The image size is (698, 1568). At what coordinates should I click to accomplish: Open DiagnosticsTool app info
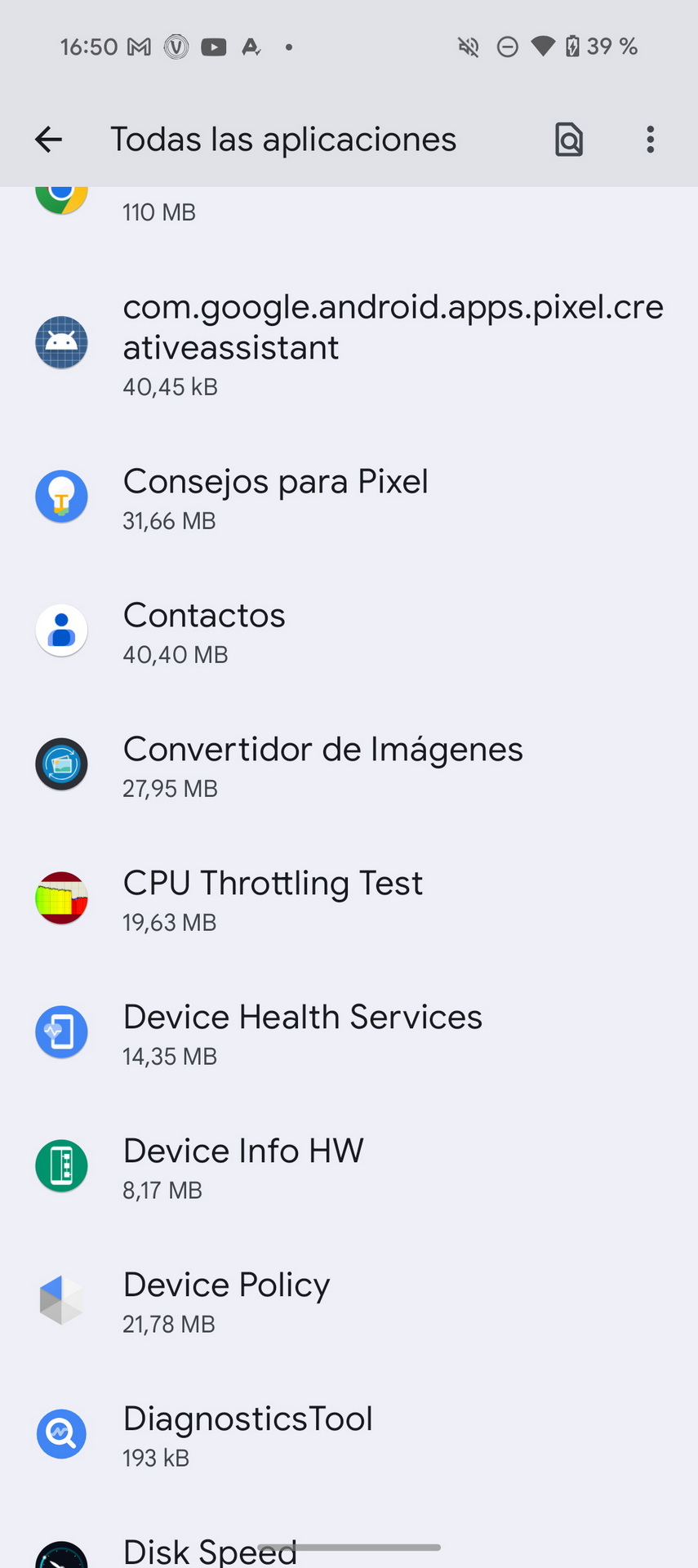point(349,1435)
